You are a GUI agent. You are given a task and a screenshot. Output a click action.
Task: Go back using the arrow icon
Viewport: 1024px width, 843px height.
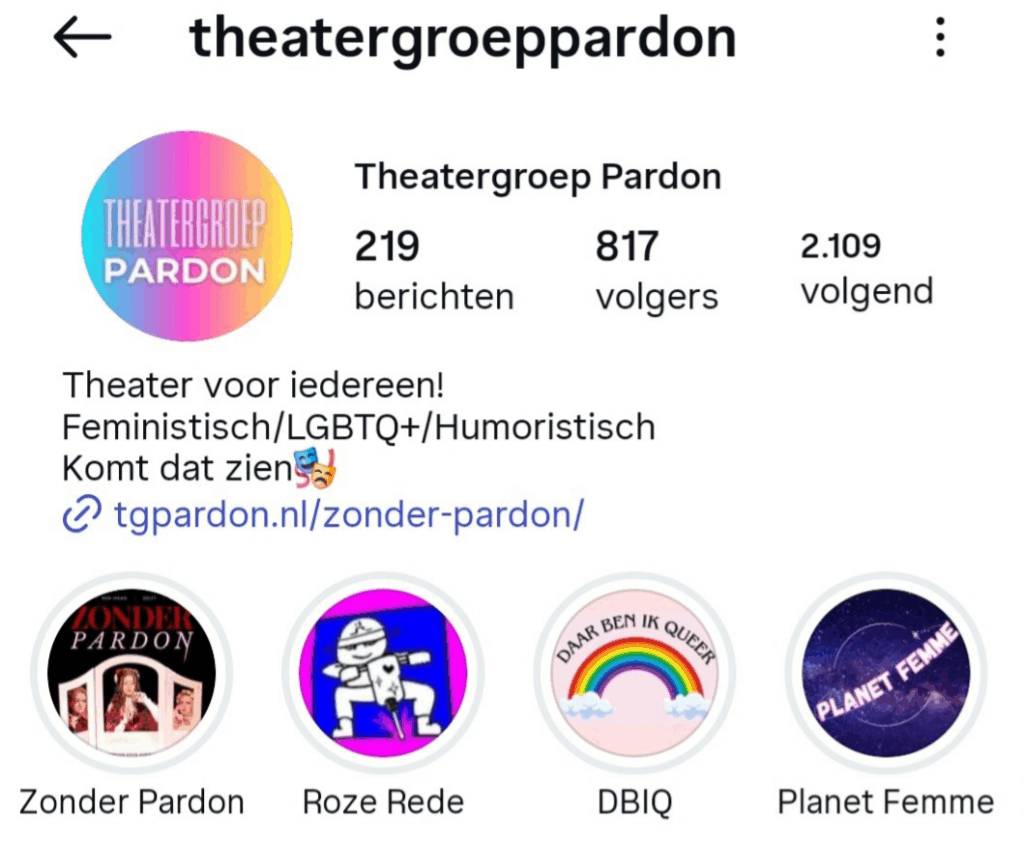click(x=82, y=38)
